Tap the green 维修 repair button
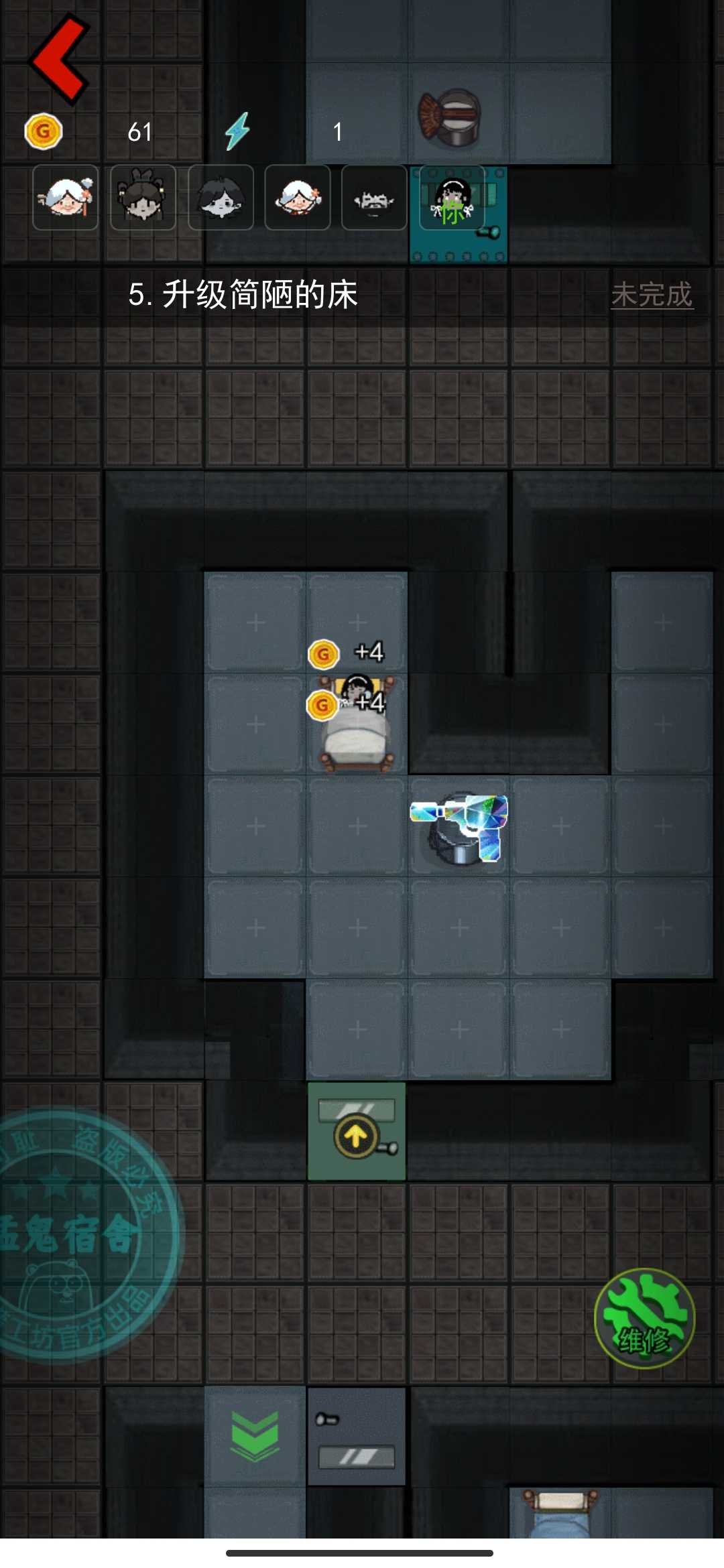 644,1317
